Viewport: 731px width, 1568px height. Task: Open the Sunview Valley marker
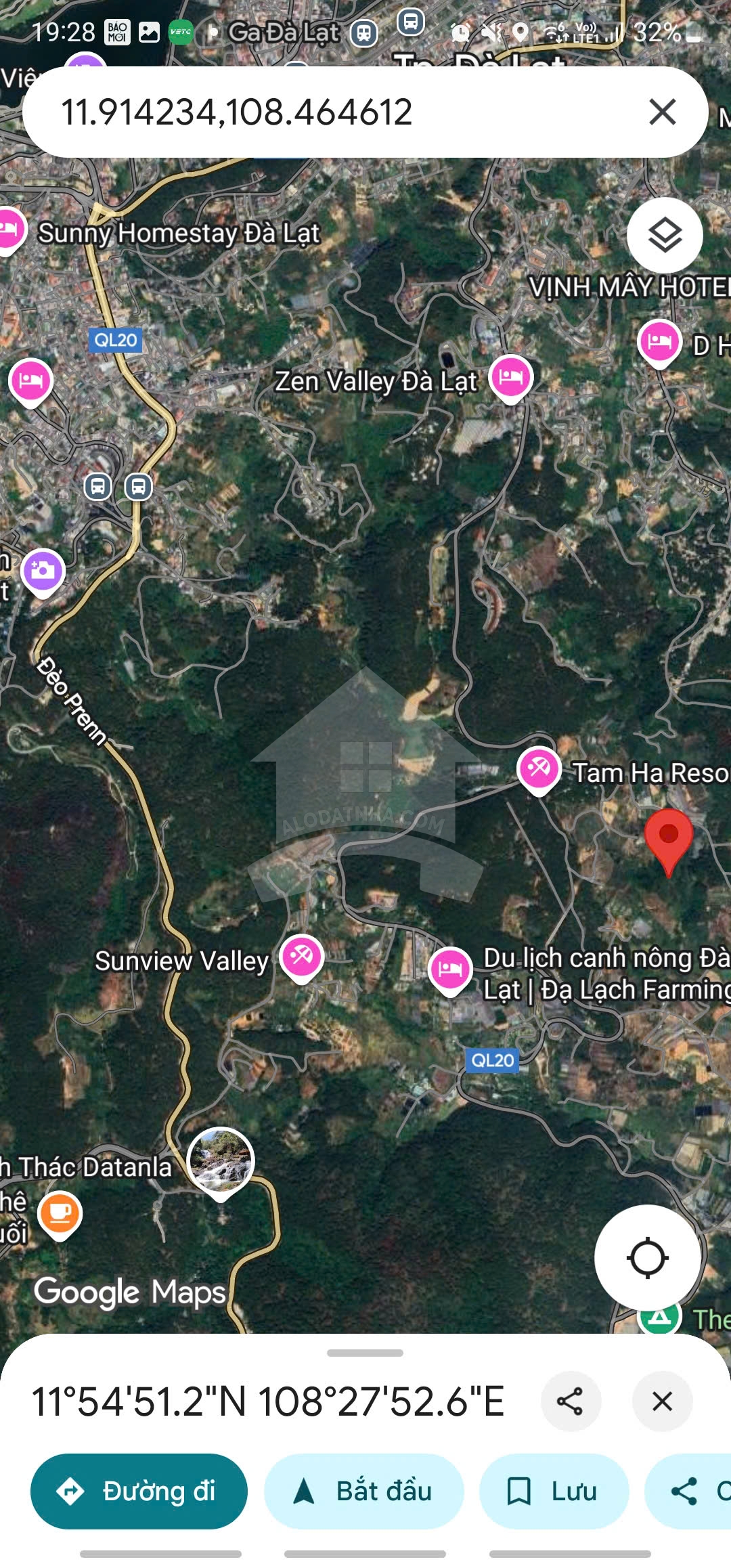[302, 957]
